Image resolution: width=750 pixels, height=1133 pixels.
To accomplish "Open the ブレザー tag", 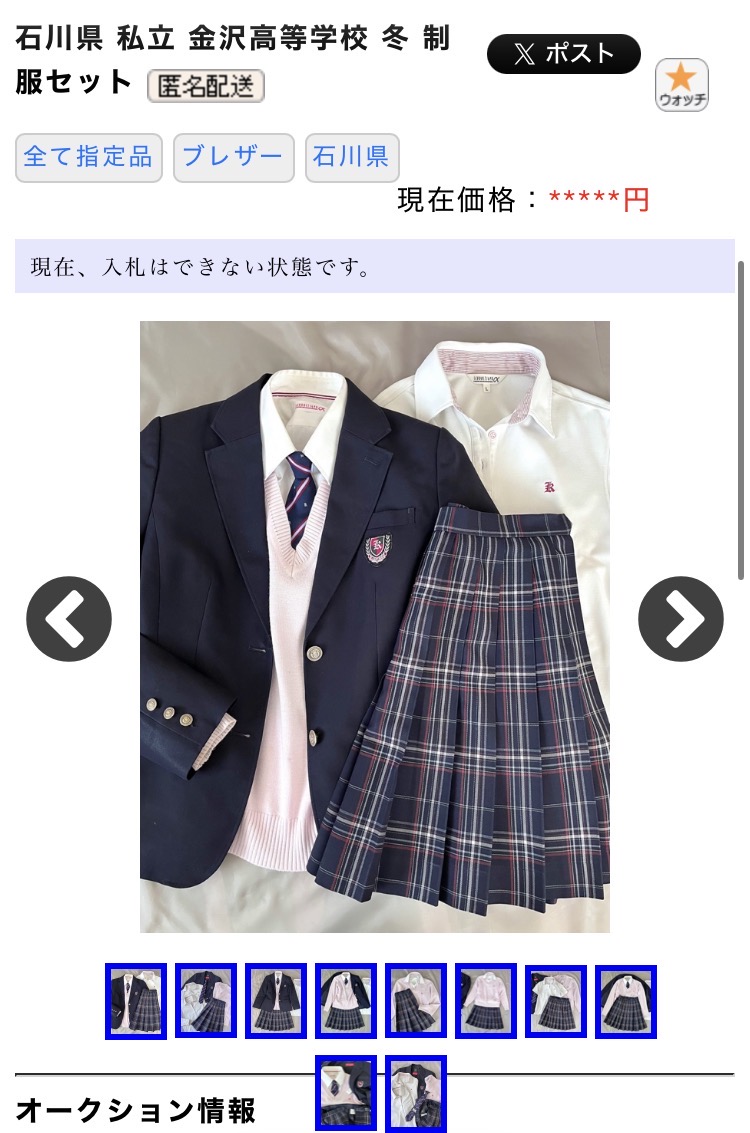I will pos(233,157).
